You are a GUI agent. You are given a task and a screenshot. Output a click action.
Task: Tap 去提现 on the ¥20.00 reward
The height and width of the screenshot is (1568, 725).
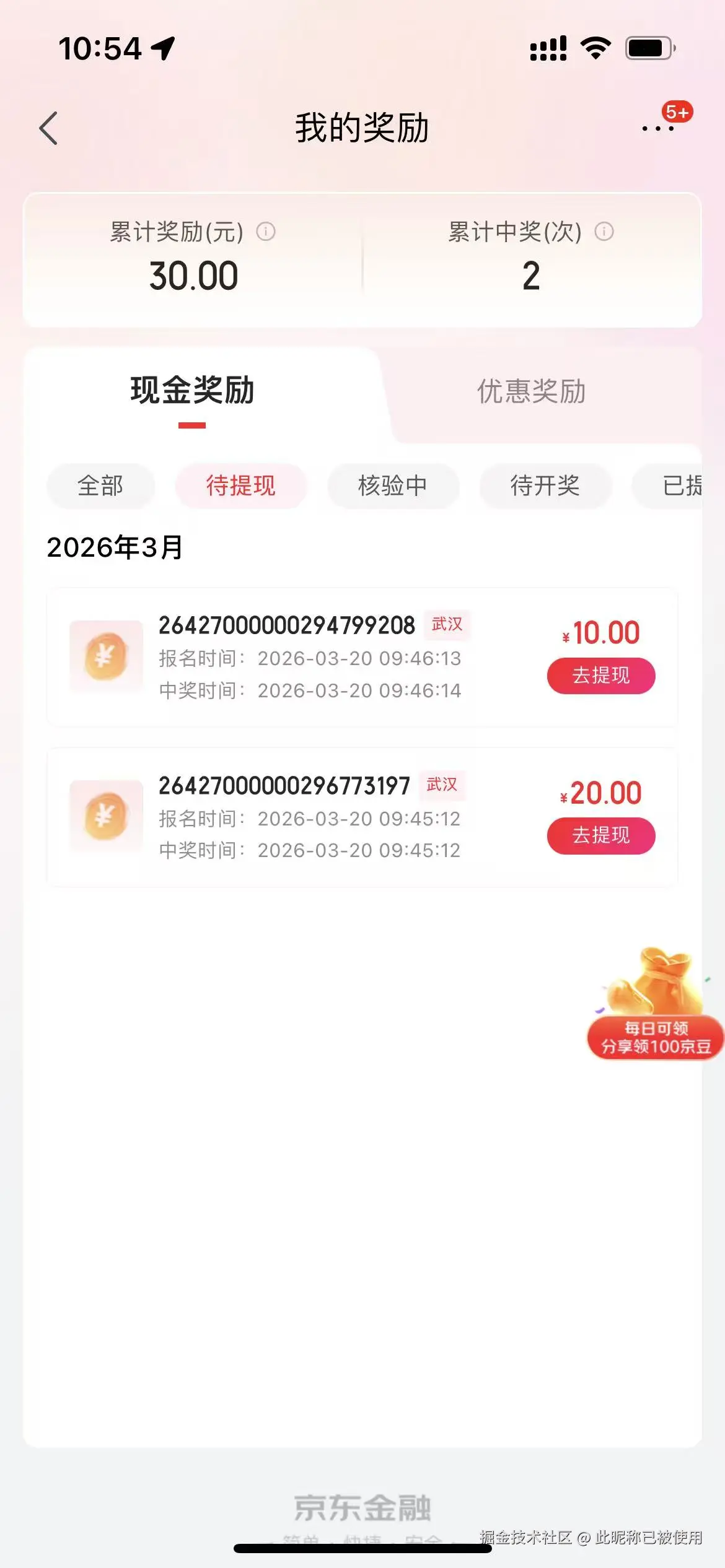pyautogui.click(x=600, y=835)
